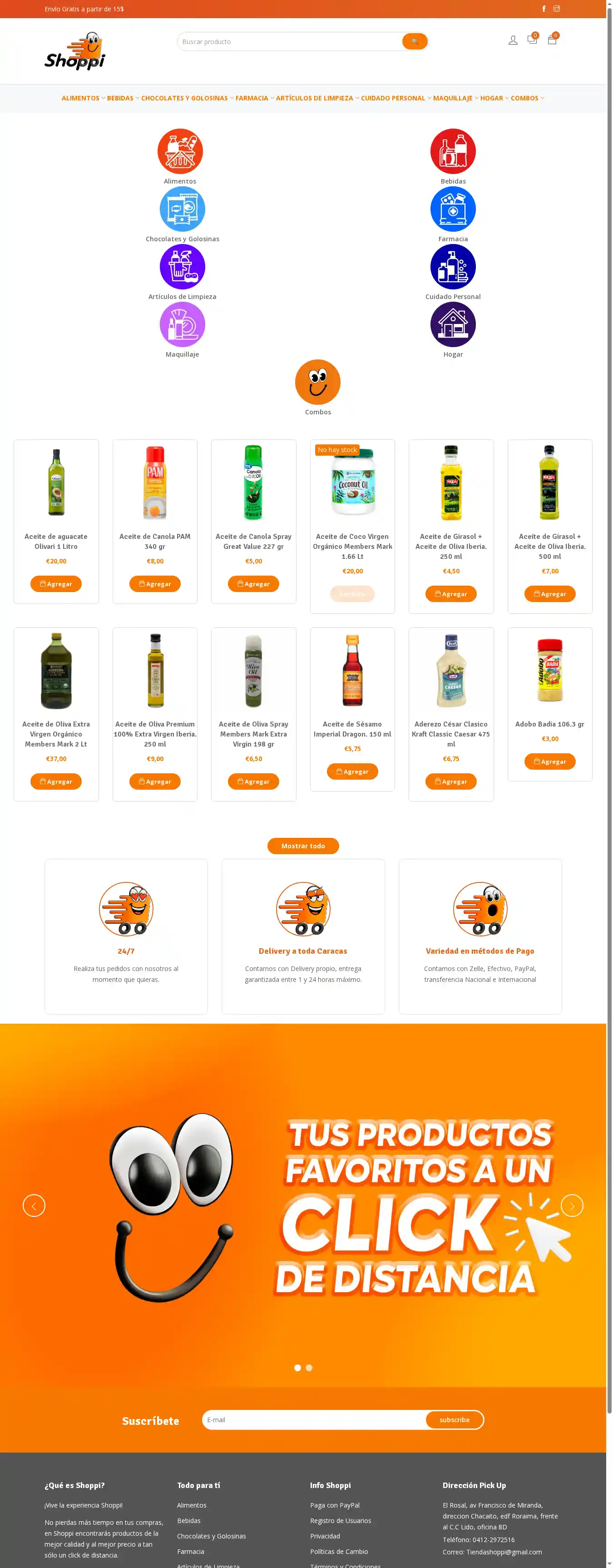This screenshot has height=1568, width=613.
Task: Open the Combos category circle
Action: pos(317,382)
